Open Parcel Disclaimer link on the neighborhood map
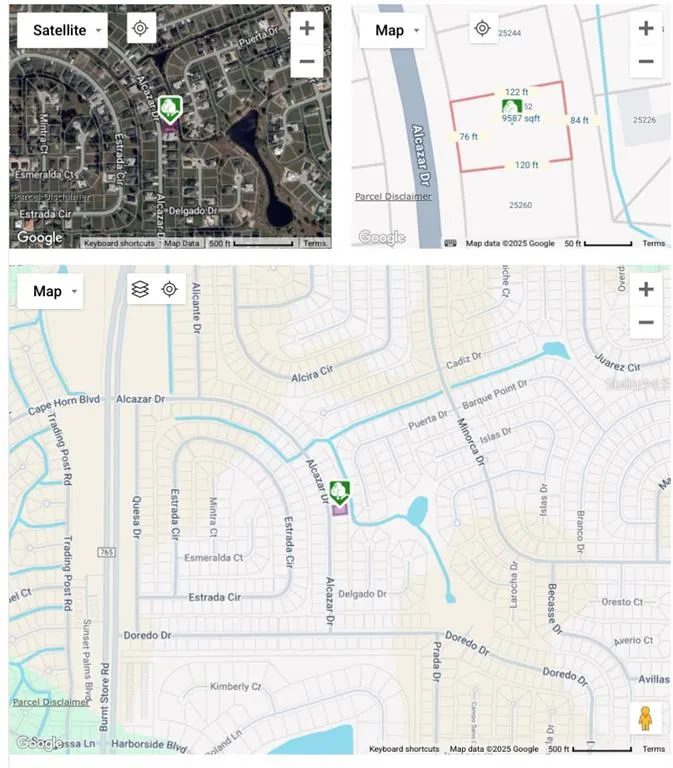 click(51, 702)
